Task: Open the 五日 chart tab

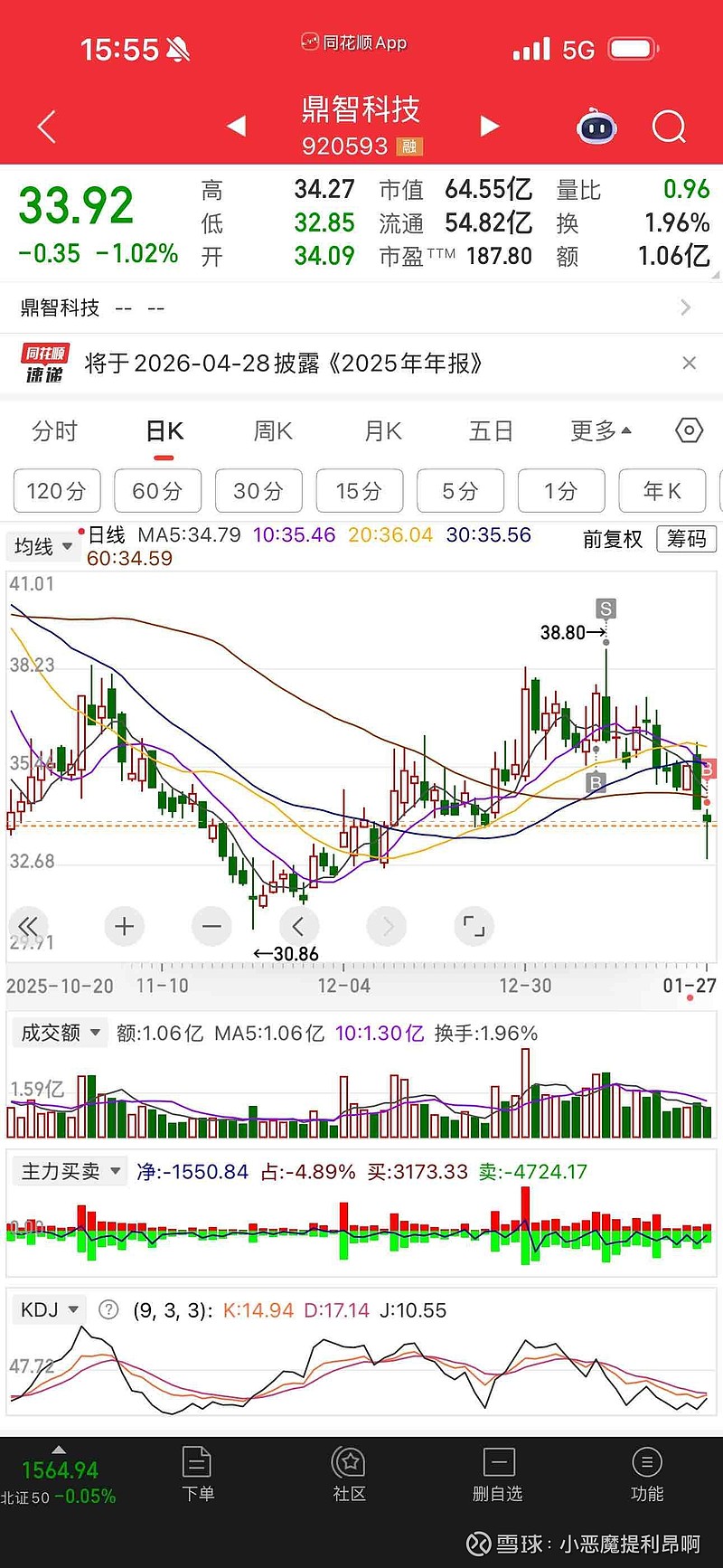Action: 491,431
